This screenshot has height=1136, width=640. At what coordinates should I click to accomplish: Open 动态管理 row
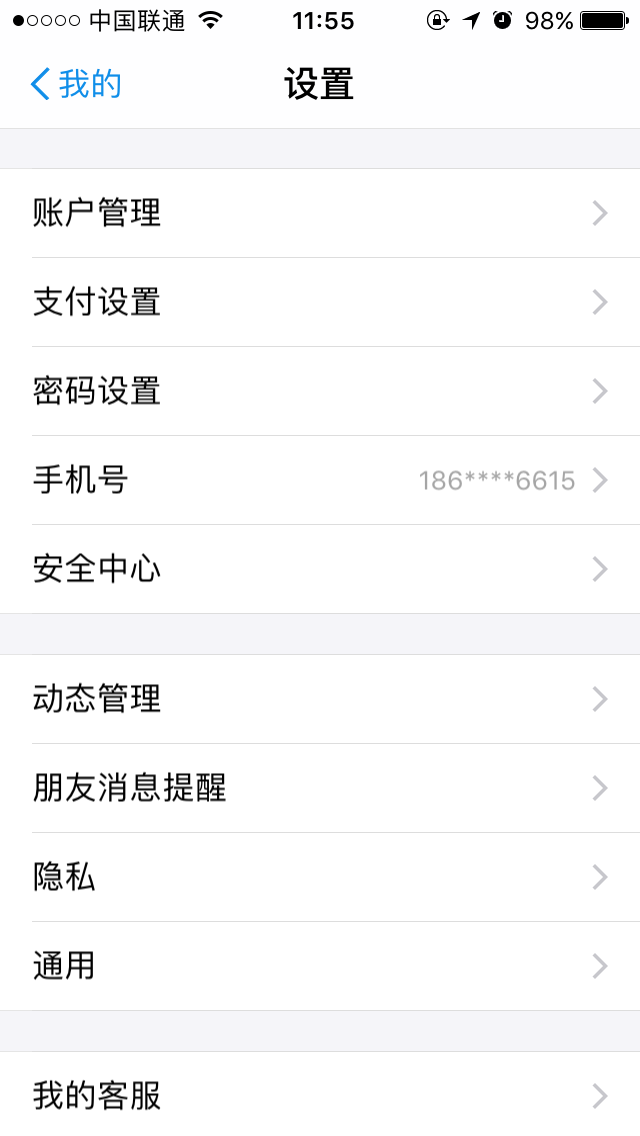[x=320, y=699]
